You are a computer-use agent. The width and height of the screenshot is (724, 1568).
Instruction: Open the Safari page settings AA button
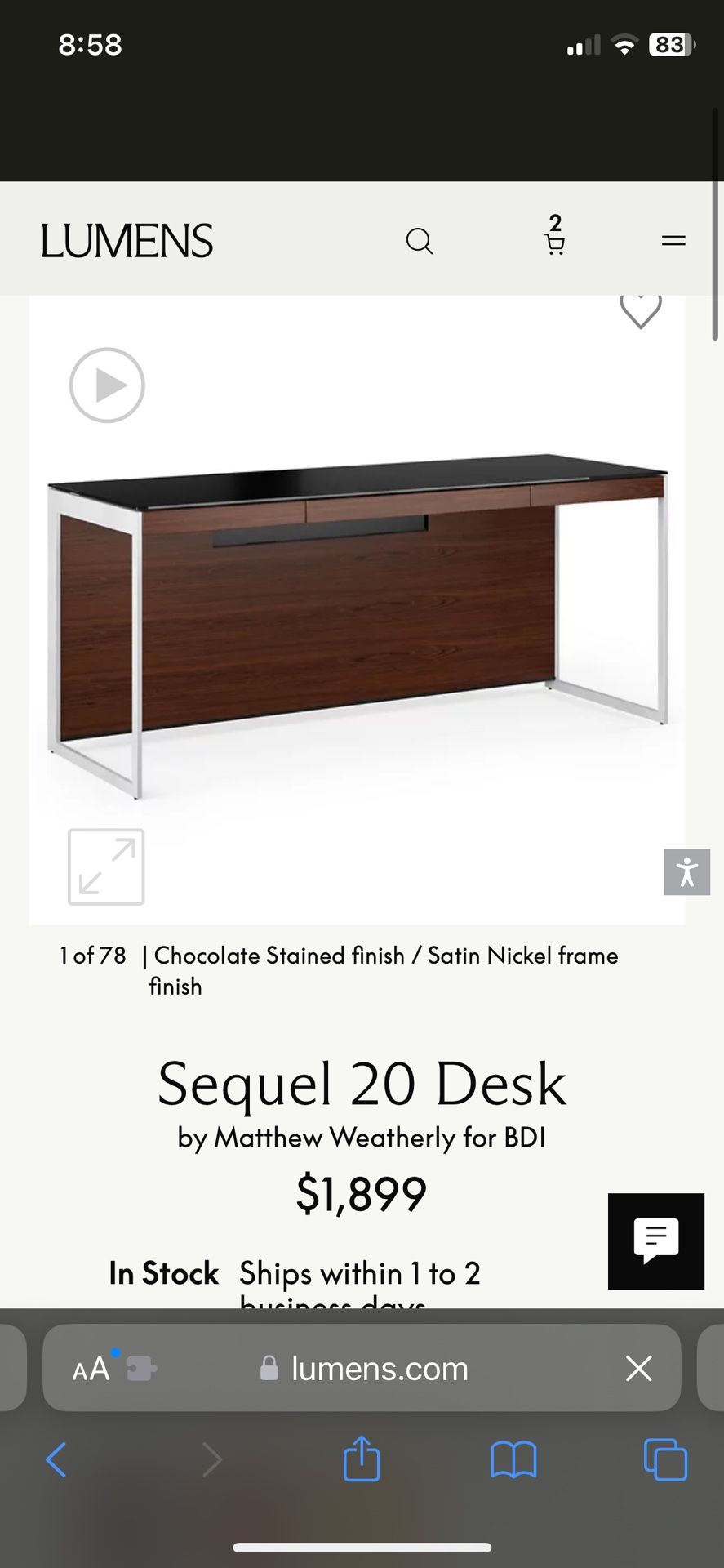click(91, 1369)
